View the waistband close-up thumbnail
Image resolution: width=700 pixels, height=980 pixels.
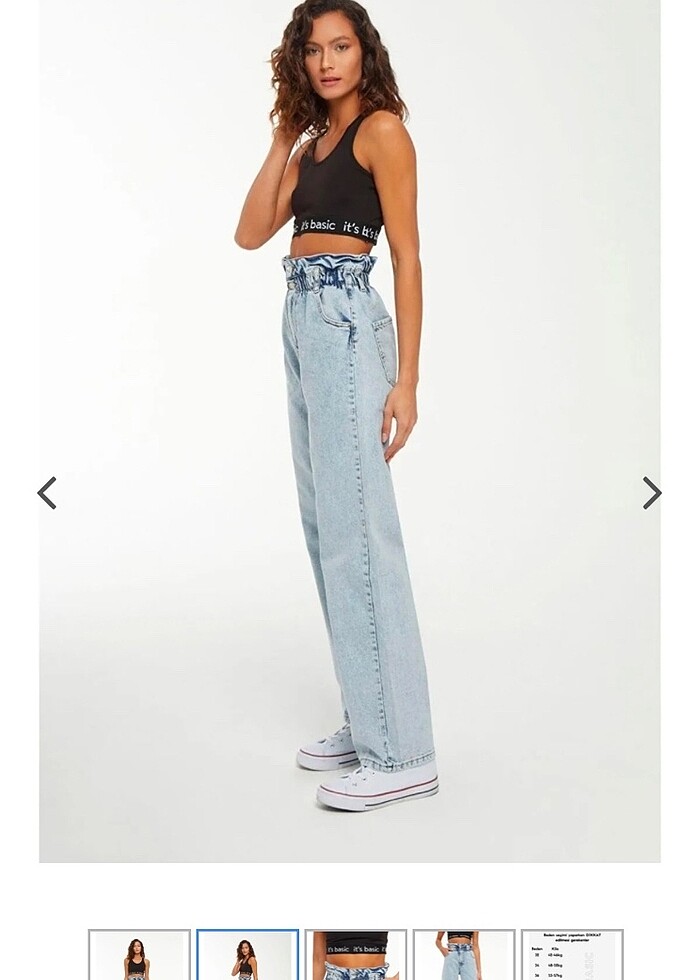(x=355, y=955)
